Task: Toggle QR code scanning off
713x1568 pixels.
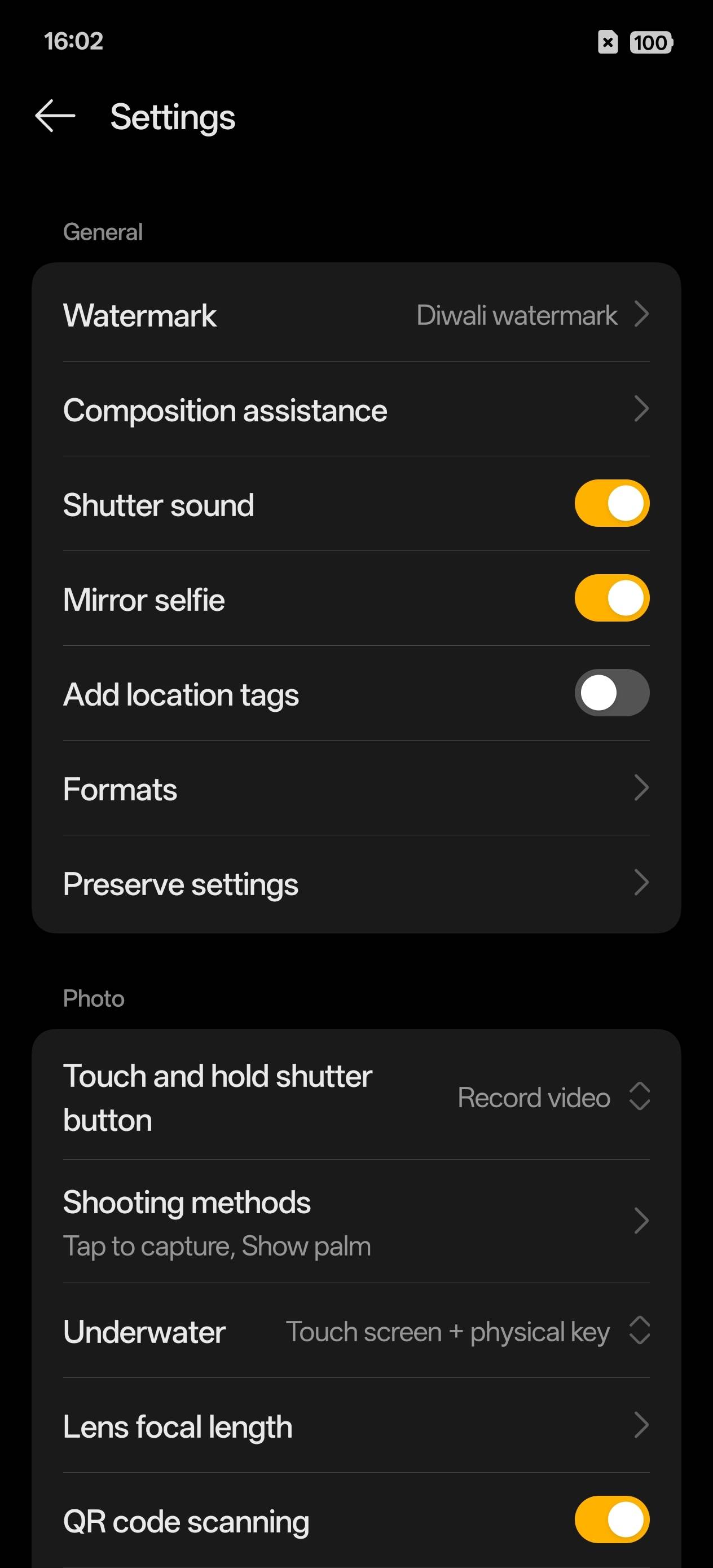Action: click(611, 1520)
